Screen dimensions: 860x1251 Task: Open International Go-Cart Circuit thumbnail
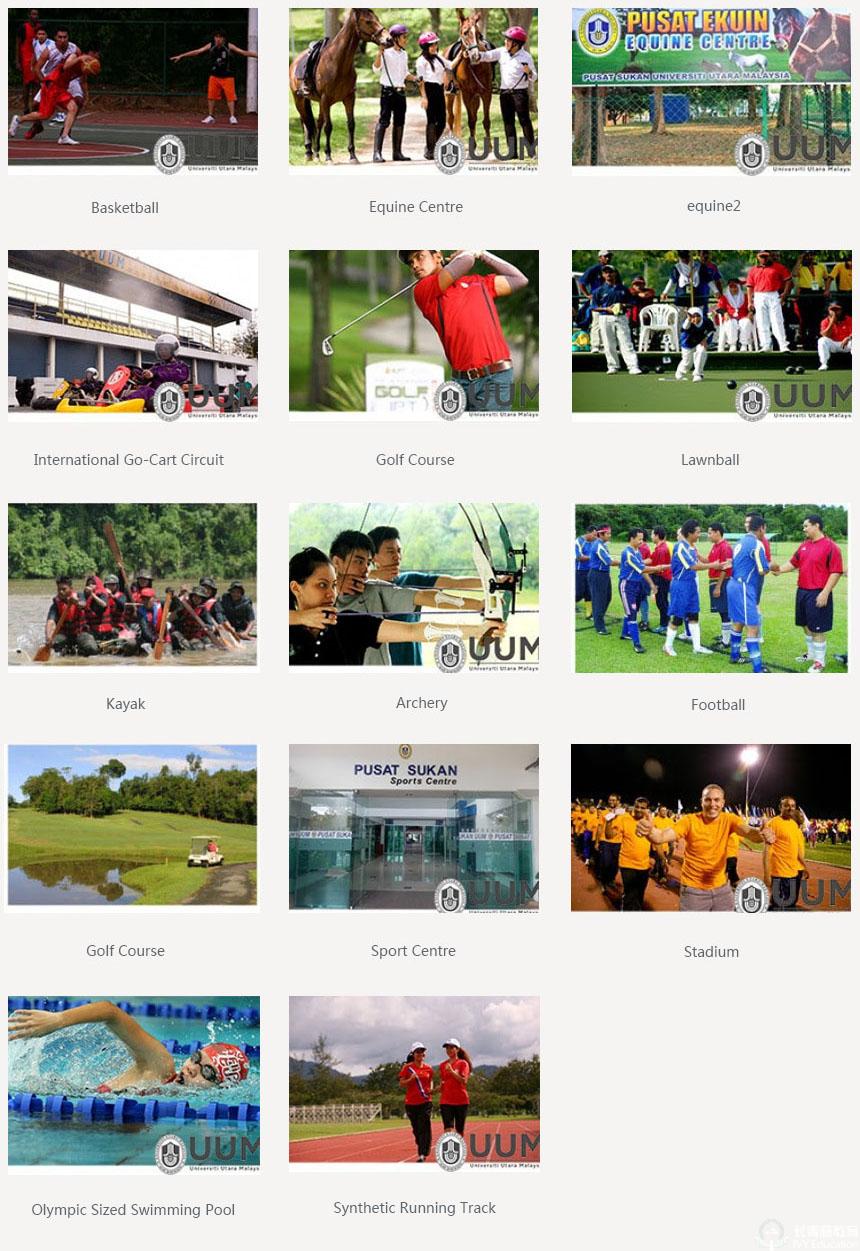coord(132,333)
